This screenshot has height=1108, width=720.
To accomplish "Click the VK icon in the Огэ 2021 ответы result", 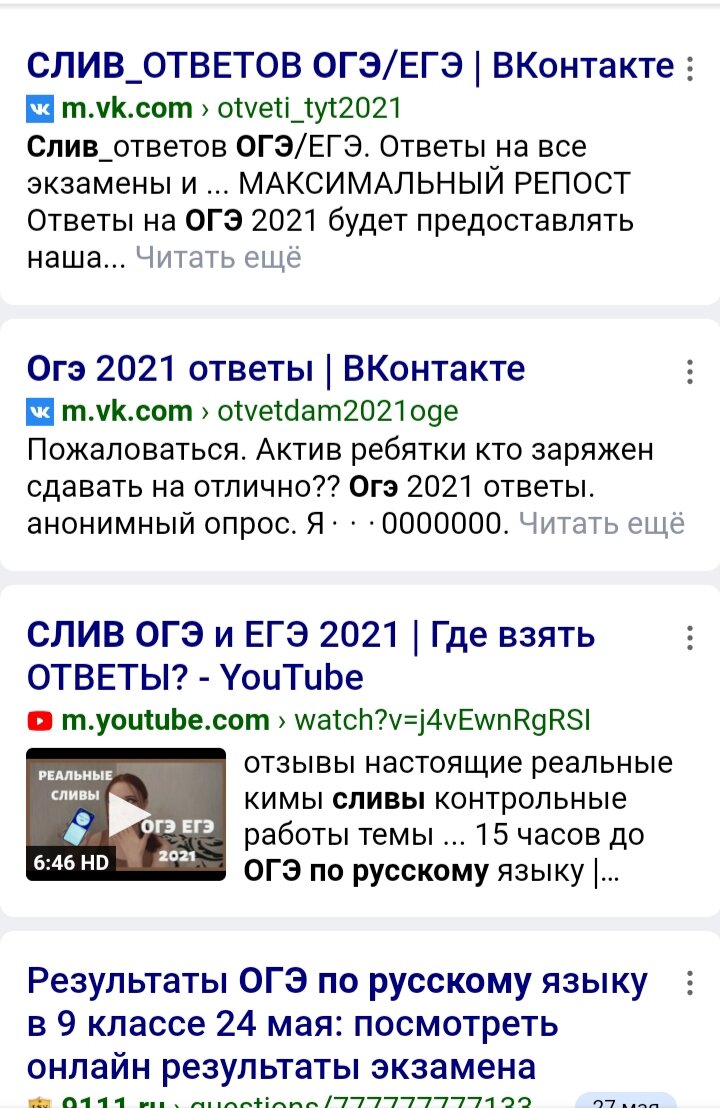I will 38,408.
